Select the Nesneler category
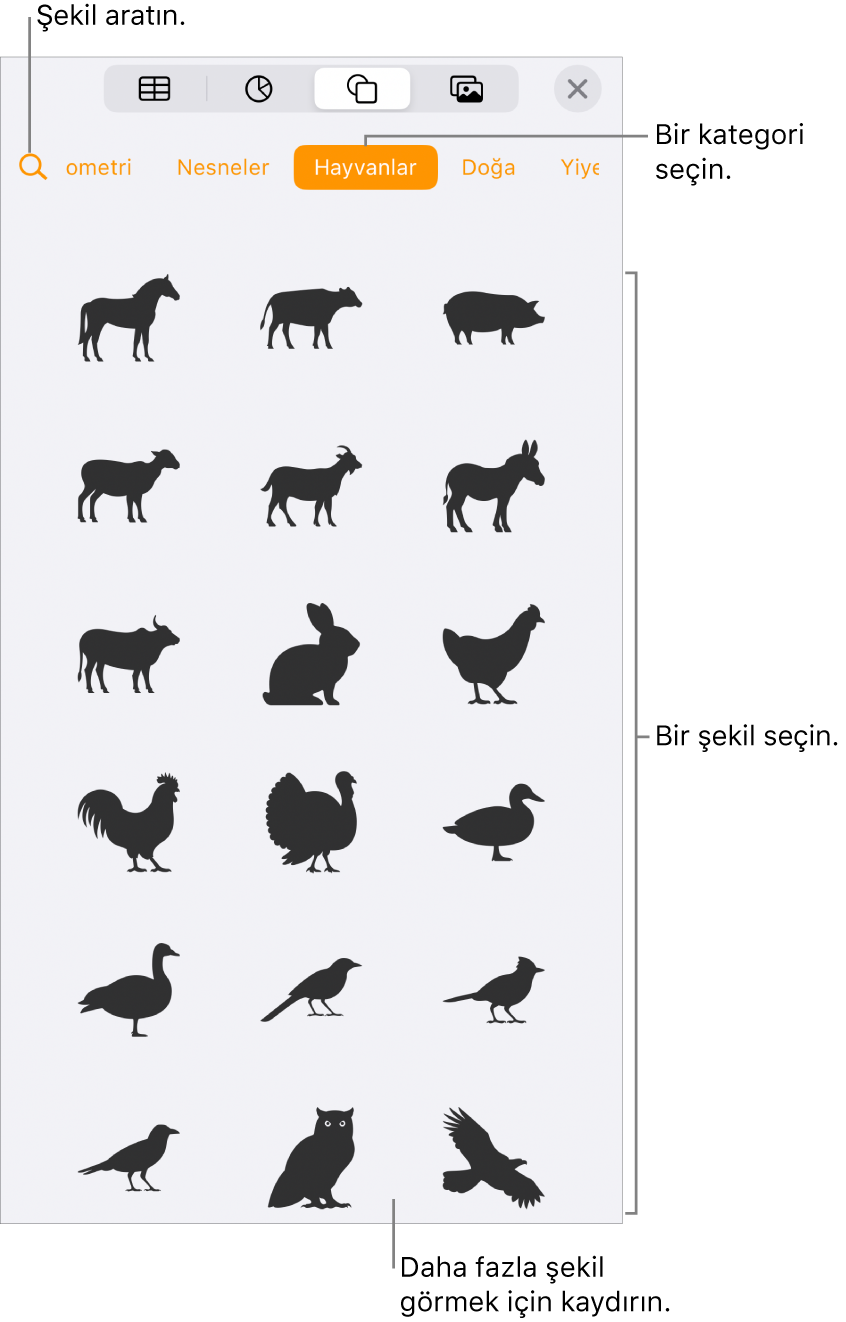This screenshot has width=846, height=1322. click(x=223, y=168)
